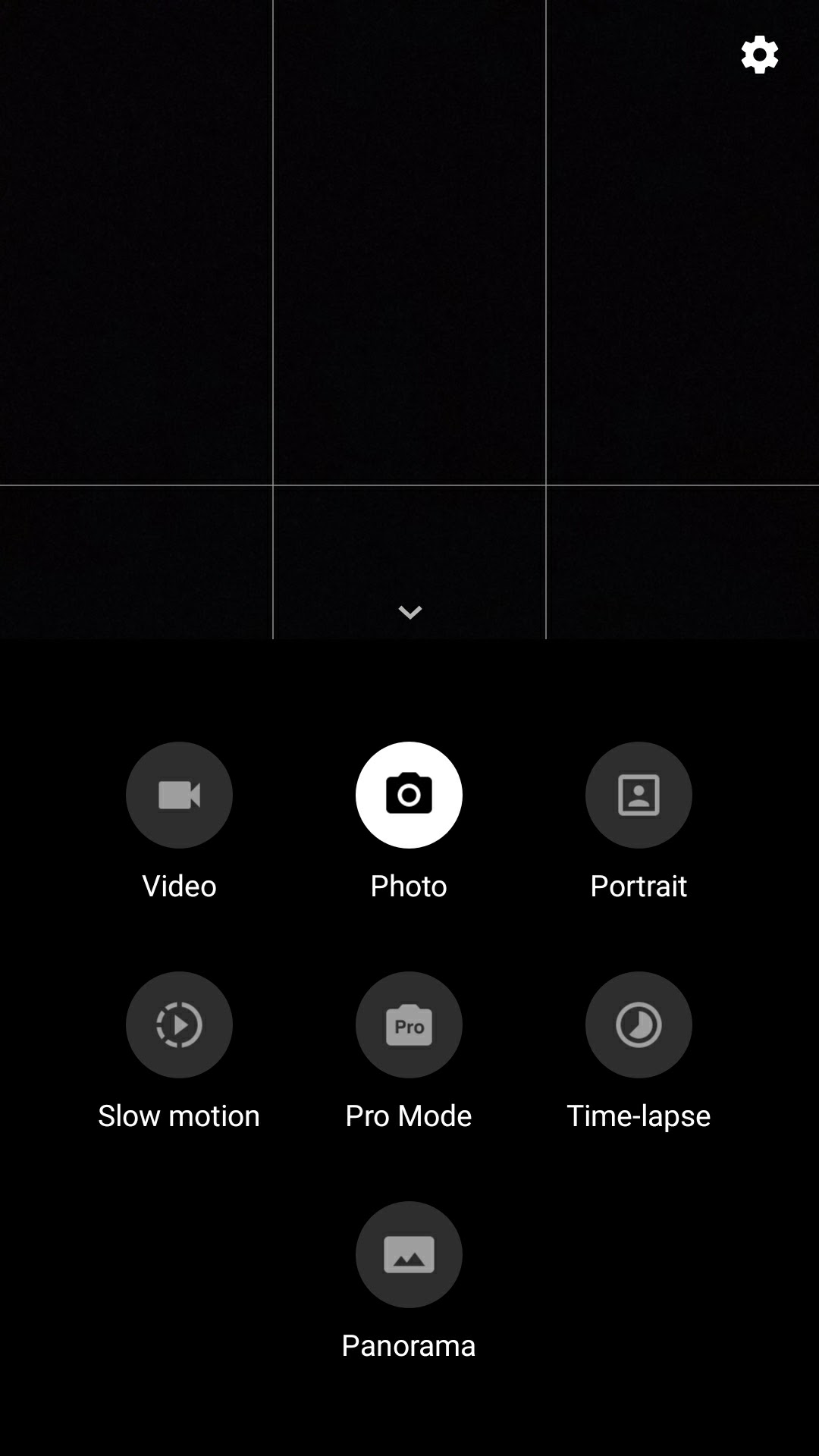Collapse the mode panel with down chevron
The image size is (819, 1456).
pyautogui.click(x=409, y=612)
